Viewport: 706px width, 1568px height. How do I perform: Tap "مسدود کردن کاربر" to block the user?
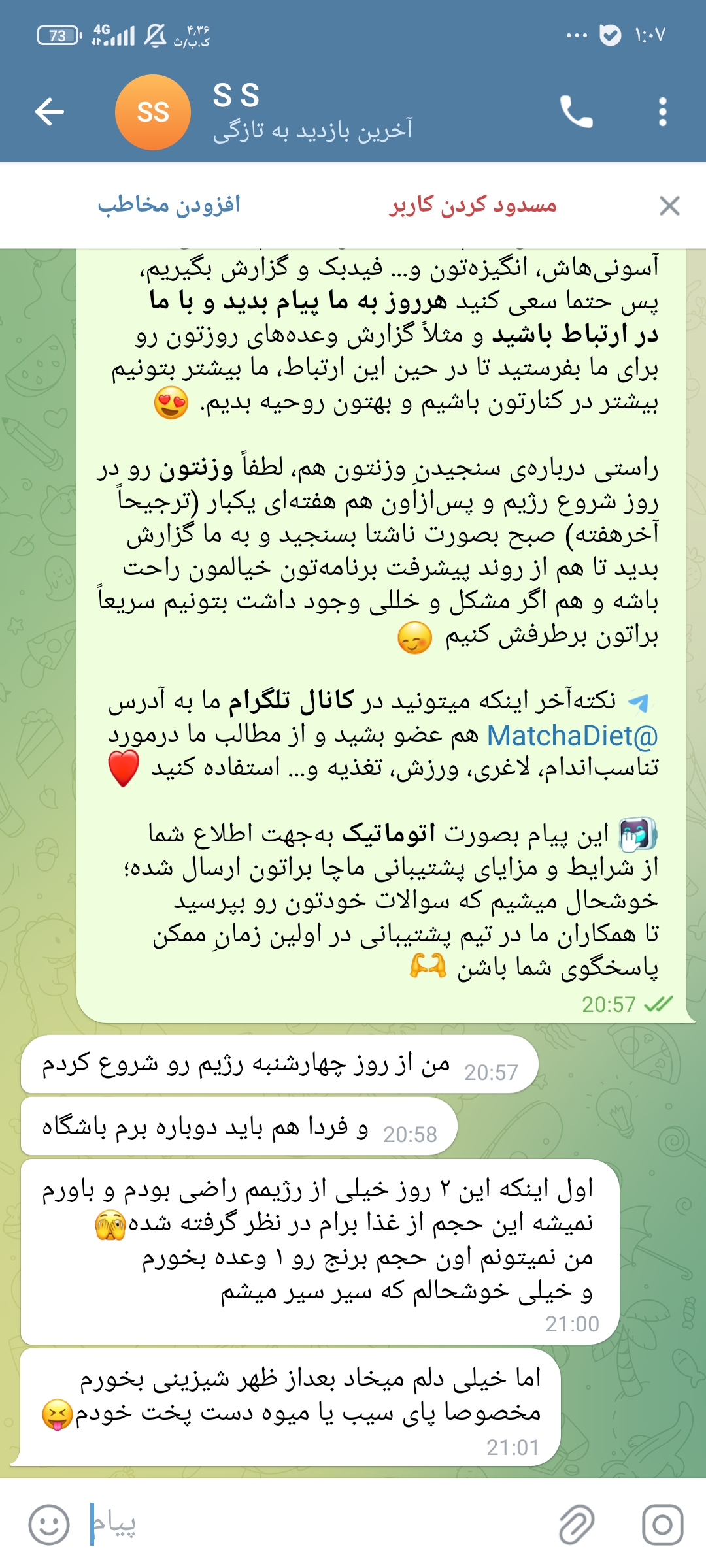(x=473, y=205)
